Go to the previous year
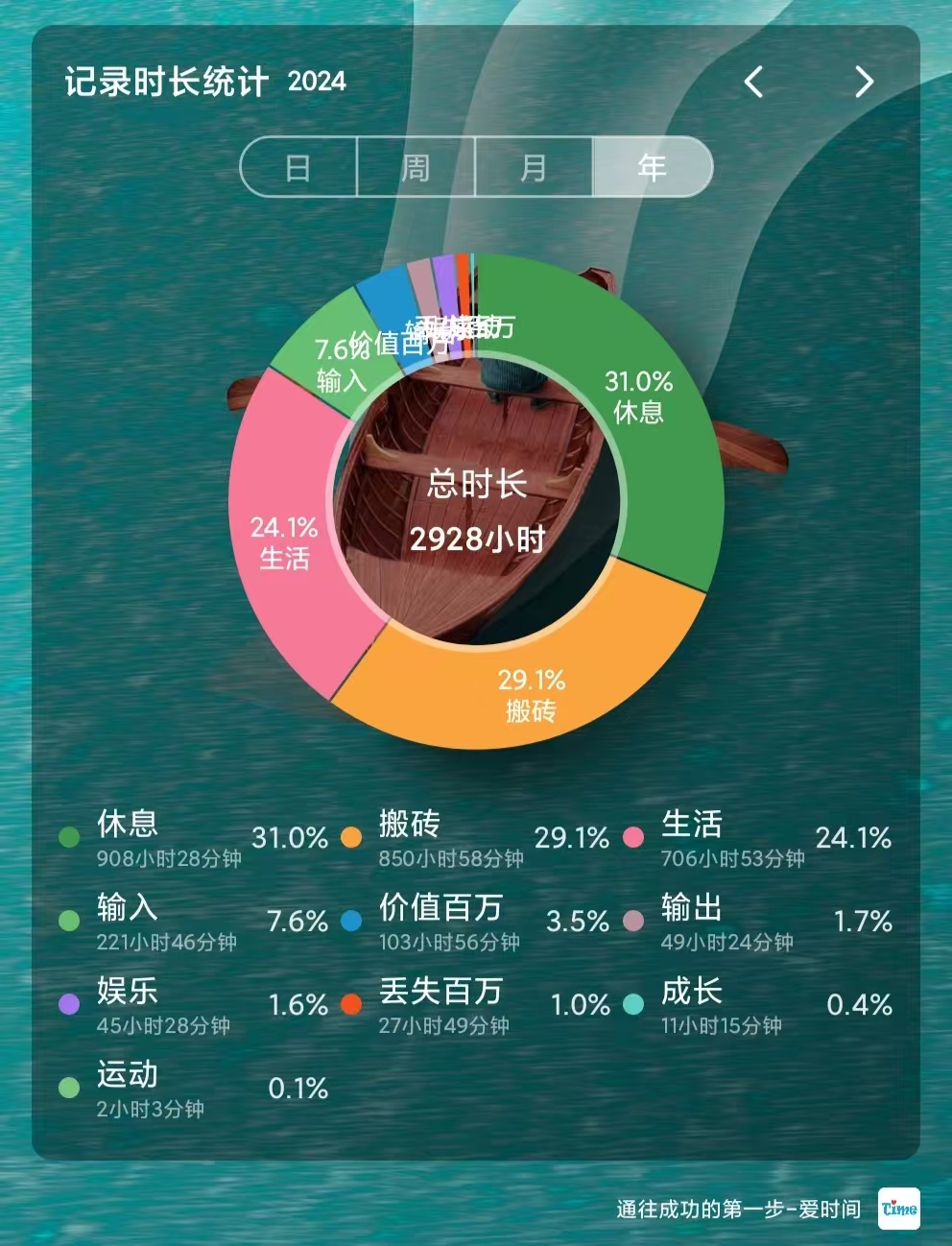Viewport: 952px width, 1246px height. 754,83
